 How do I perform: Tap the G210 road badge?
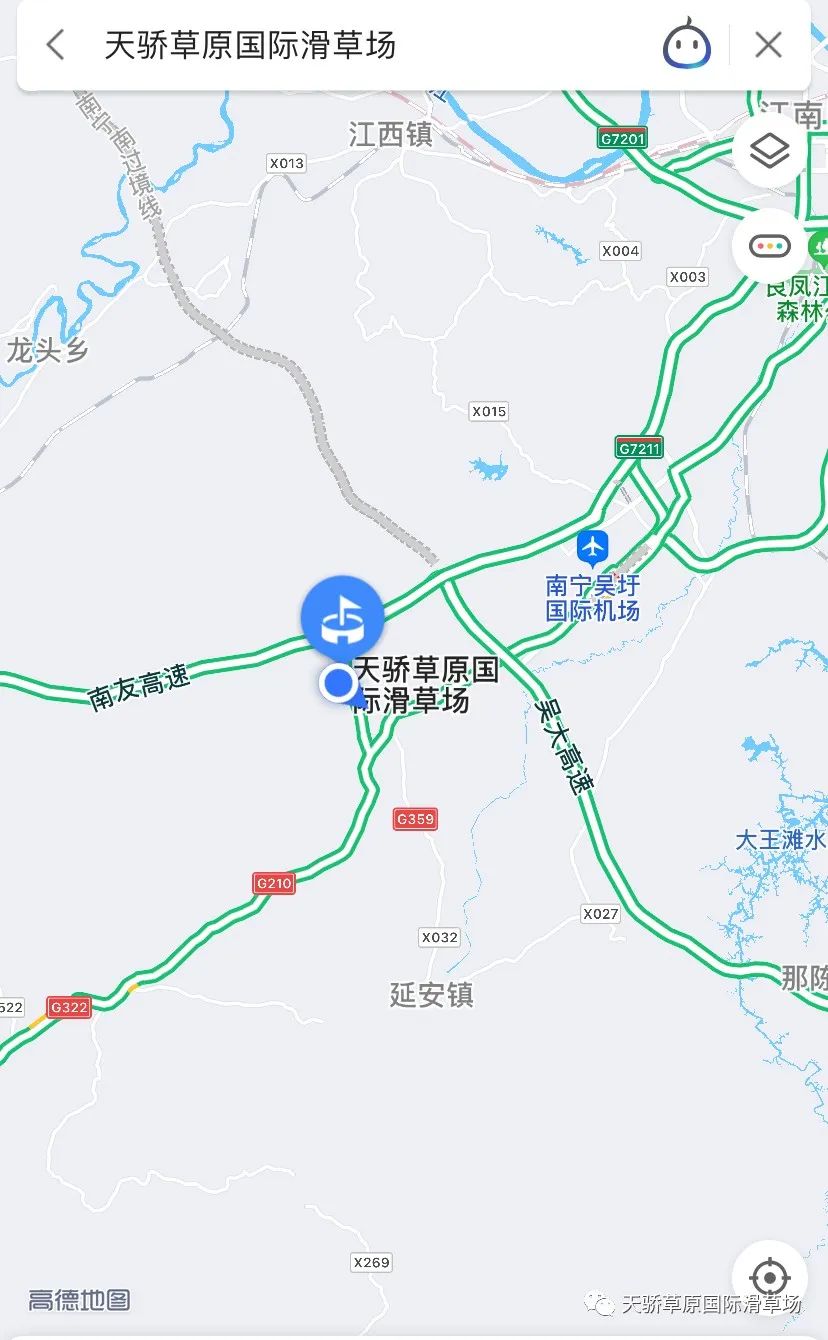tap(272, 883)
